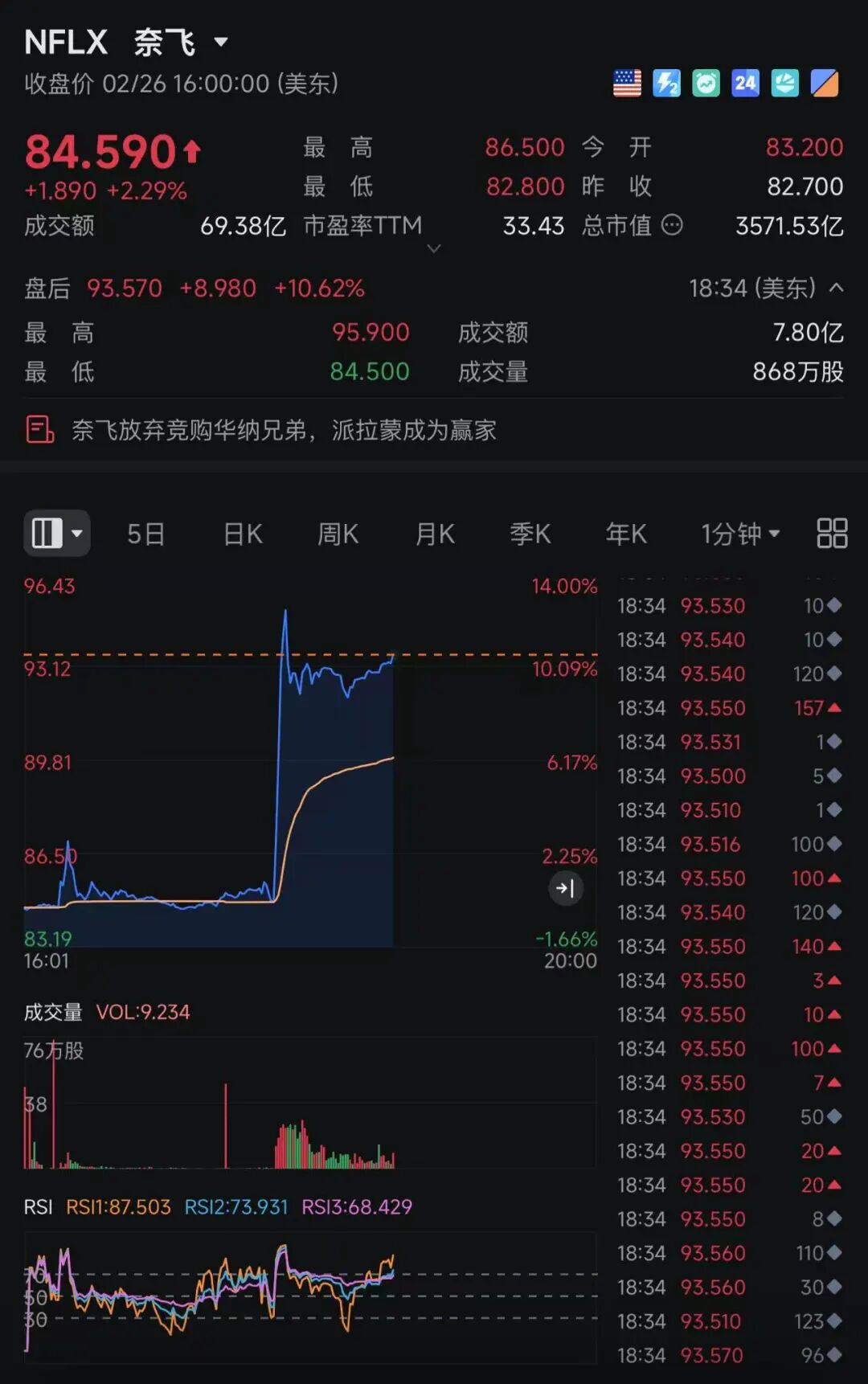
Task: Open the time-share chart type dropdown
Action: 56,533
